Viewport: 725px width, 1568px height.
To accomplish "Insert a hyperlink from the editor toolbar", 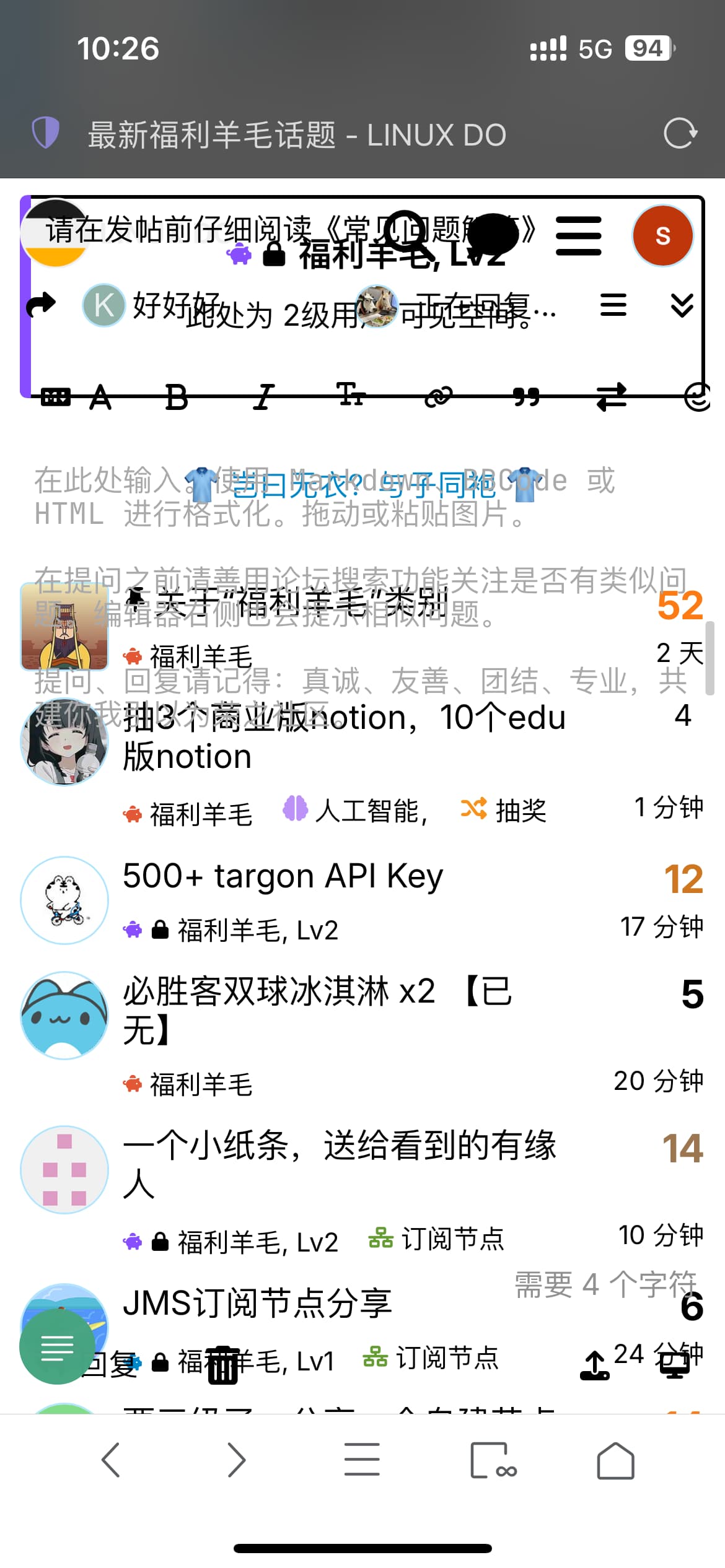I will [x=438, y=397].
